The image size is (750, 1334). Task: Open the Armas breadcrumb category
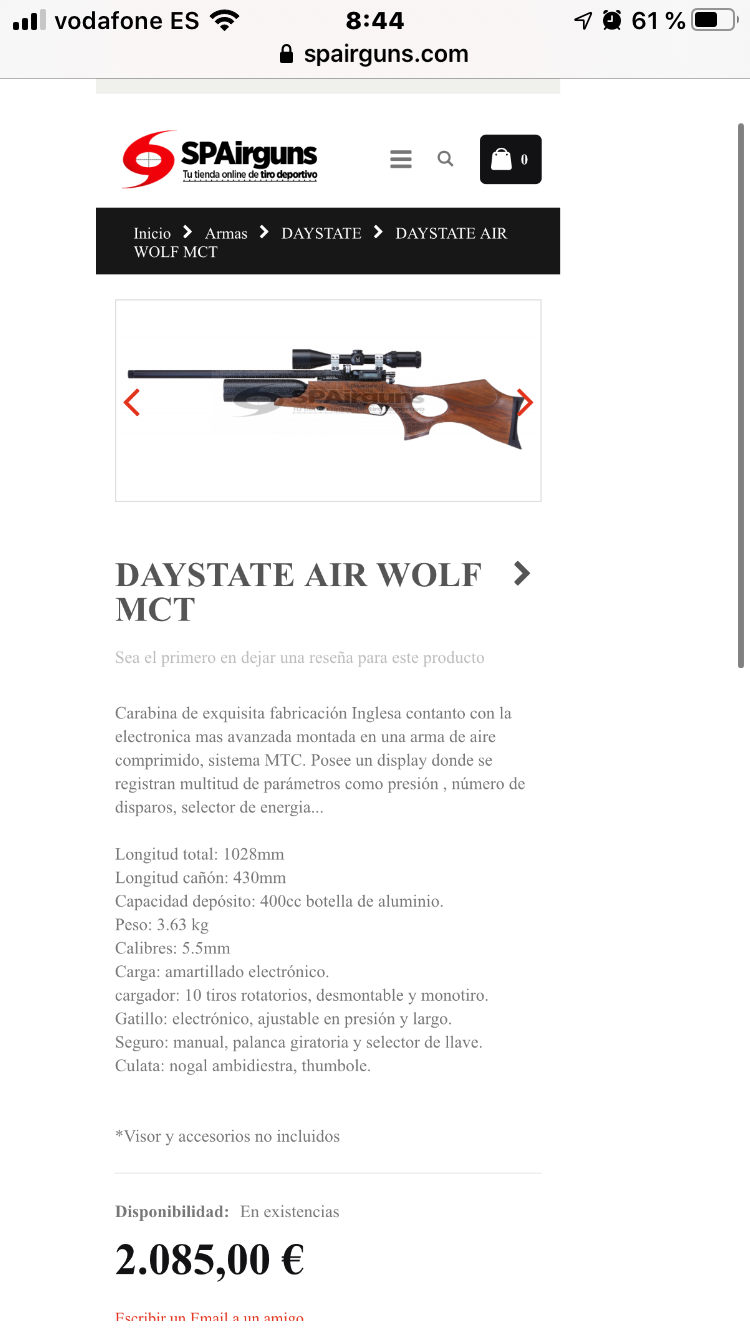(226, 233)
